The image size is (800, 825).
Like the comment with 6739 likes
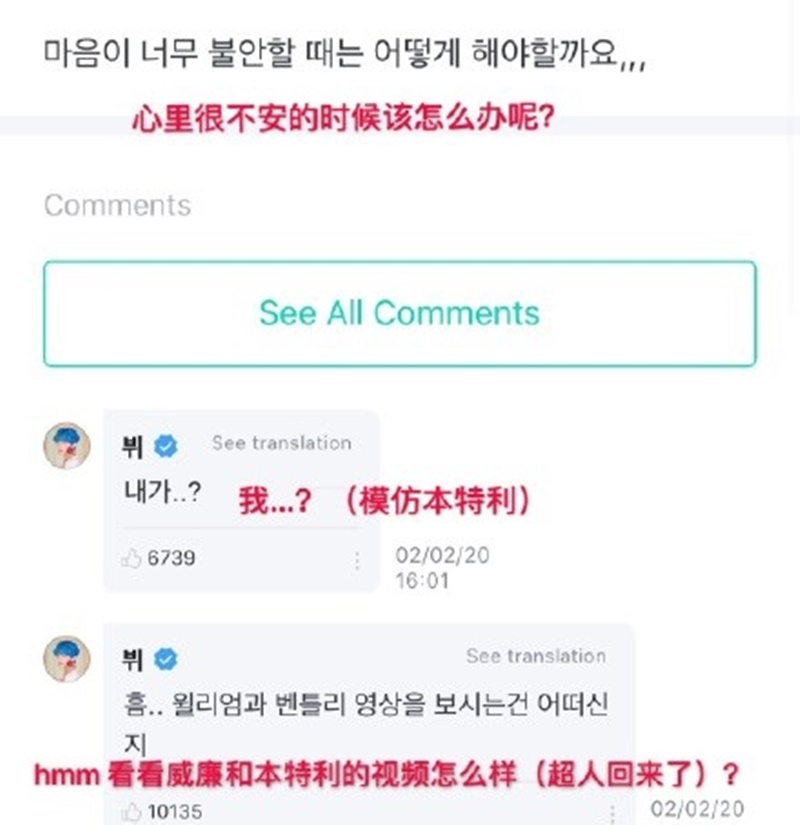click(x=131, y=560)
